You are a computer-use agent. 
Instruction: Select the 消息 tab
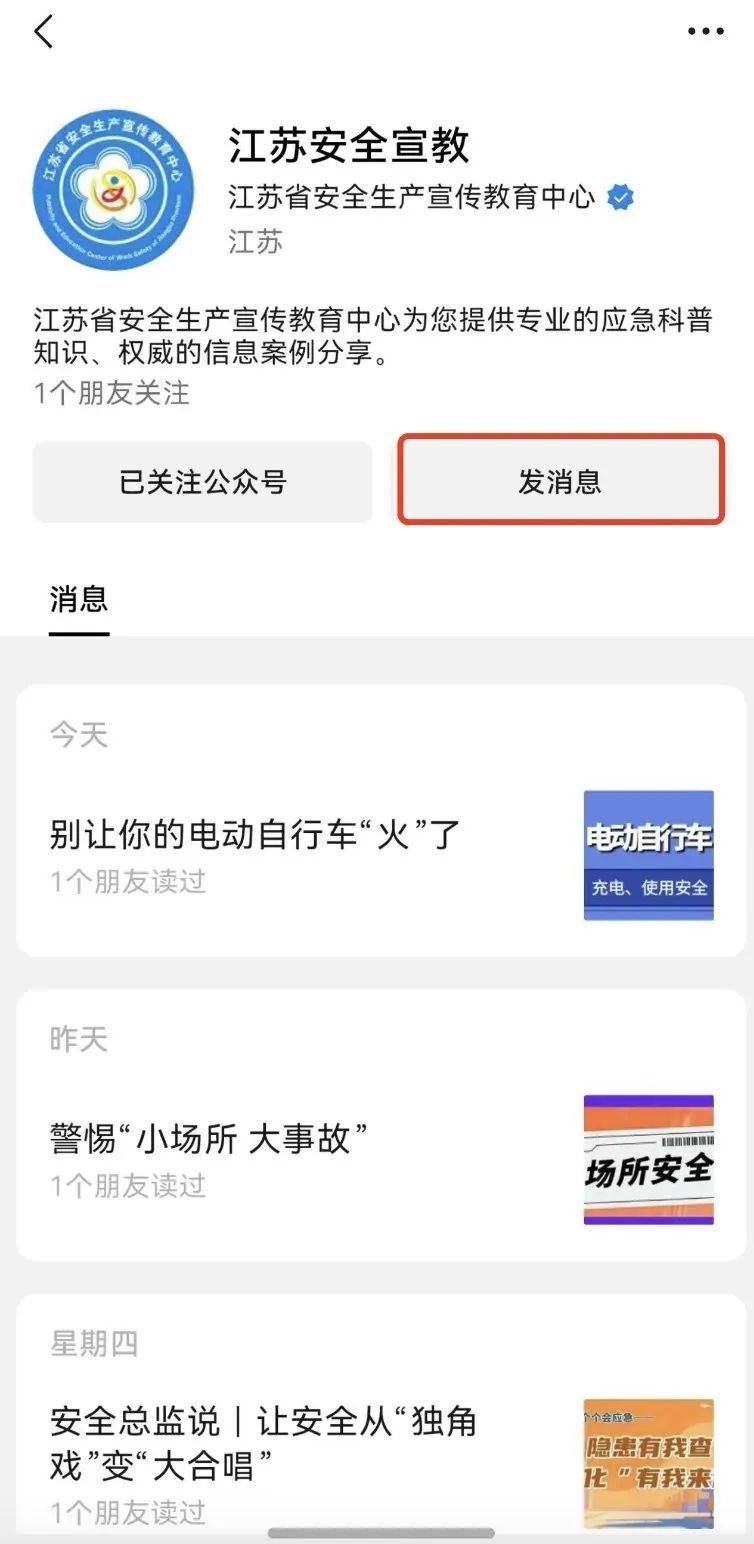79,600
